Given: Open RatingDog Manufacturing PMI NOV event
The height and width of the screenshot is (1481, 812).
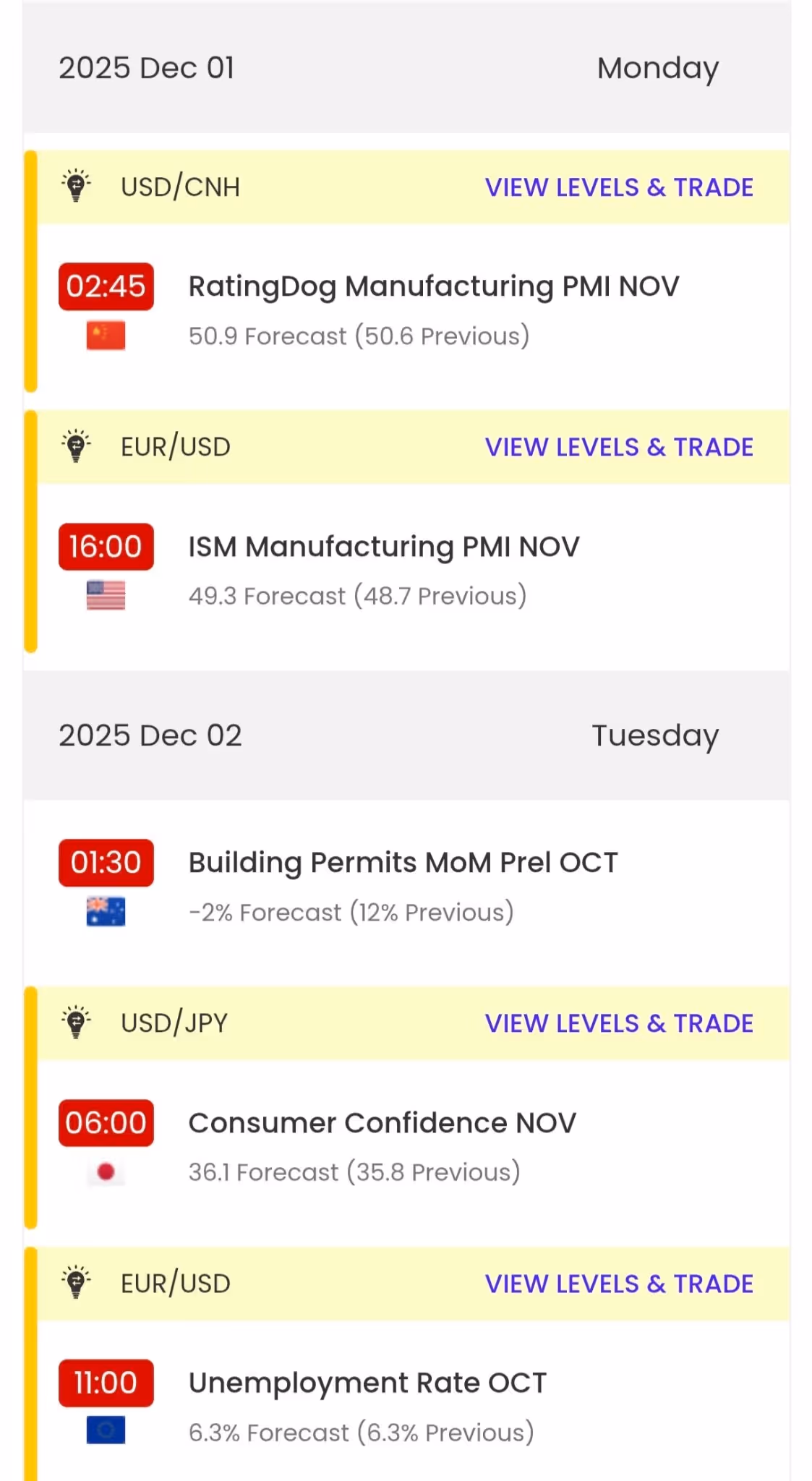Looking at the screenshot, I should pos(433,287).
